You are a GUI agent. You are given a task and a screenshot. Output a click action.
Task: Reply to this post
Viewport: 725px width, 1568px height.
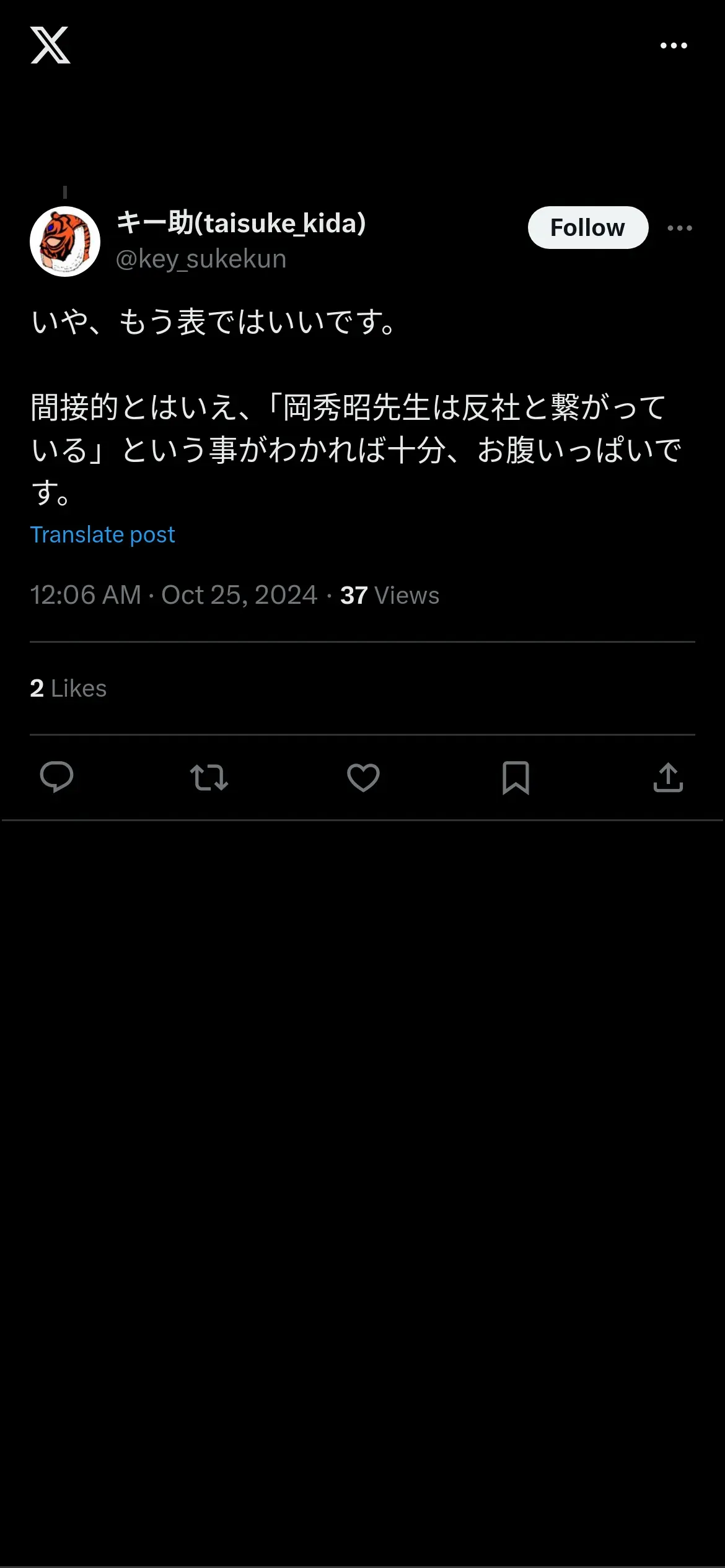point(56,777)
